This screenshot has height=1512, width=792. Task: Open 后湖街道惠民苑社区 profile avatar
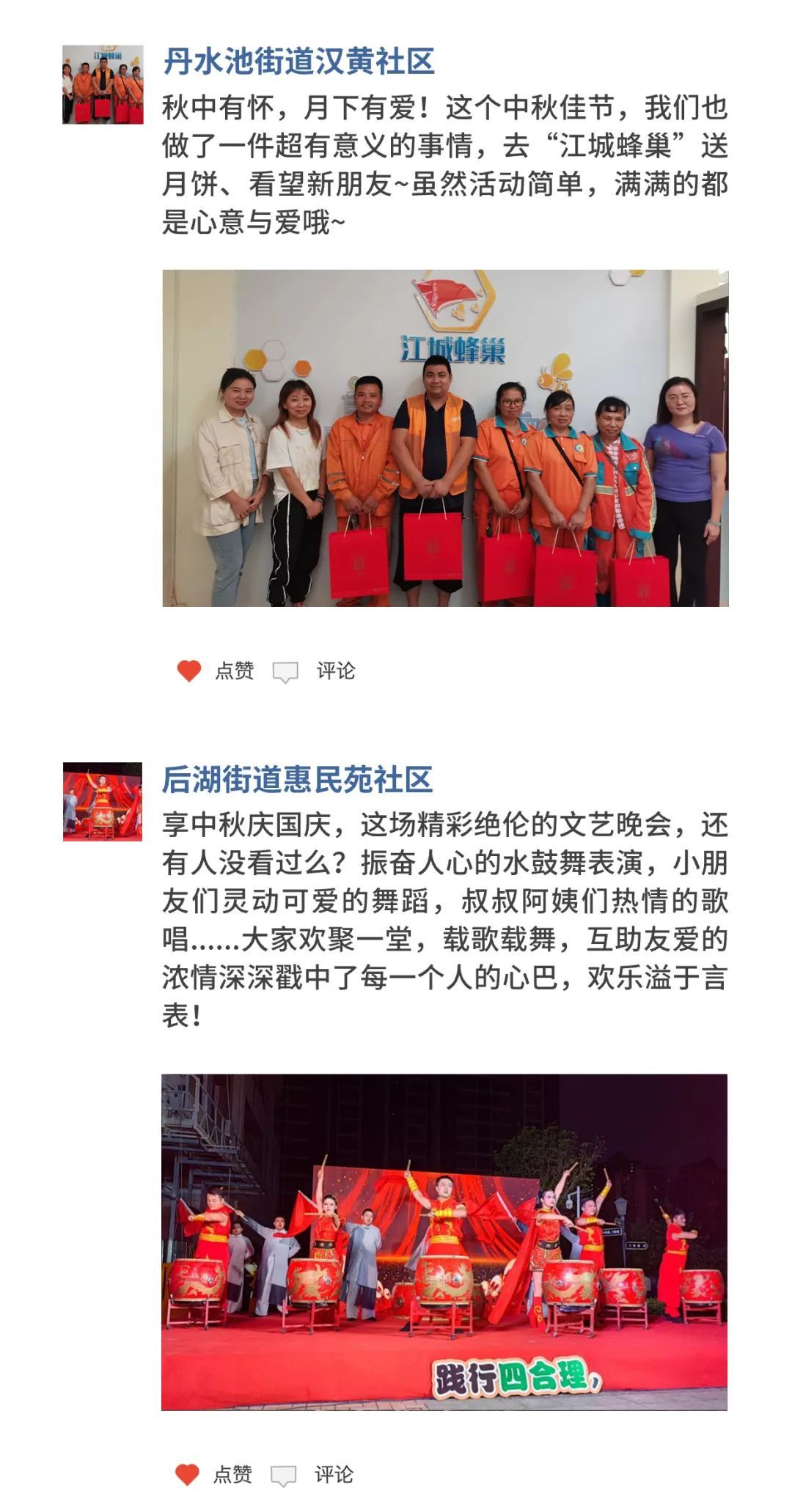click(x=103, y=802)
